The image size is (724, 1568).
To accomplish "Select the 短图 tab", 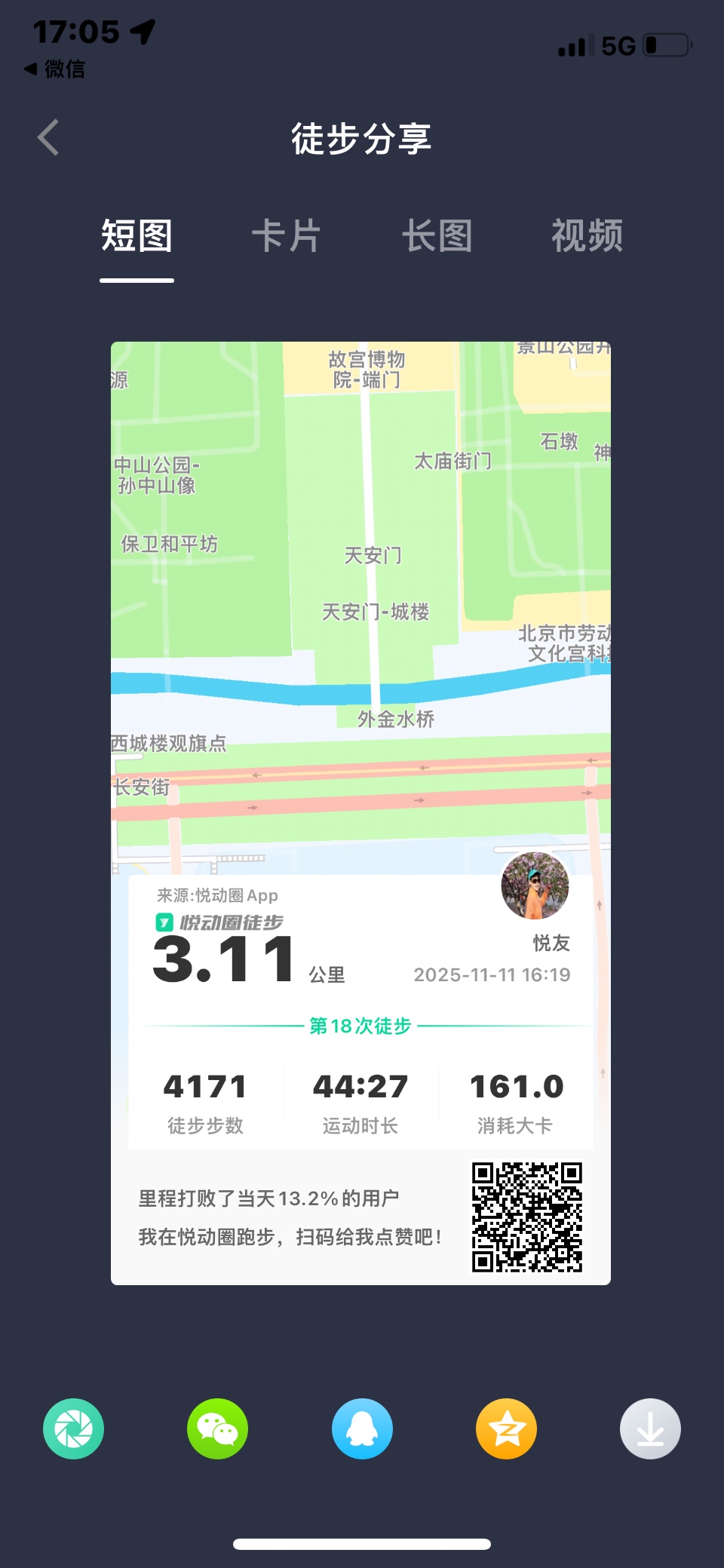I will pos(137,236).
